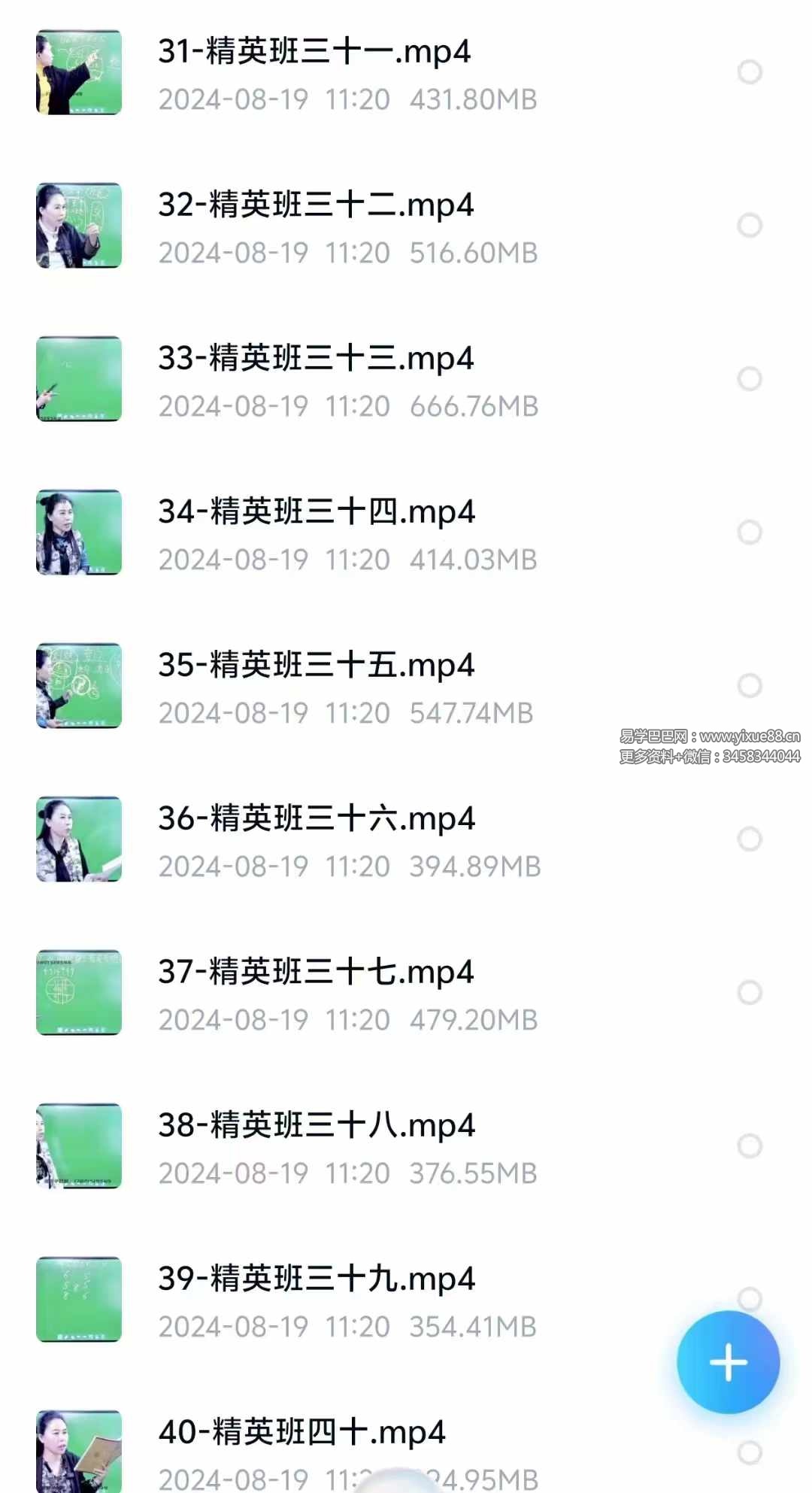Open the thumbnail for 32-精英班三十二.mp4
Viewport: 812px width, 1493px height.
click(78, 226)
